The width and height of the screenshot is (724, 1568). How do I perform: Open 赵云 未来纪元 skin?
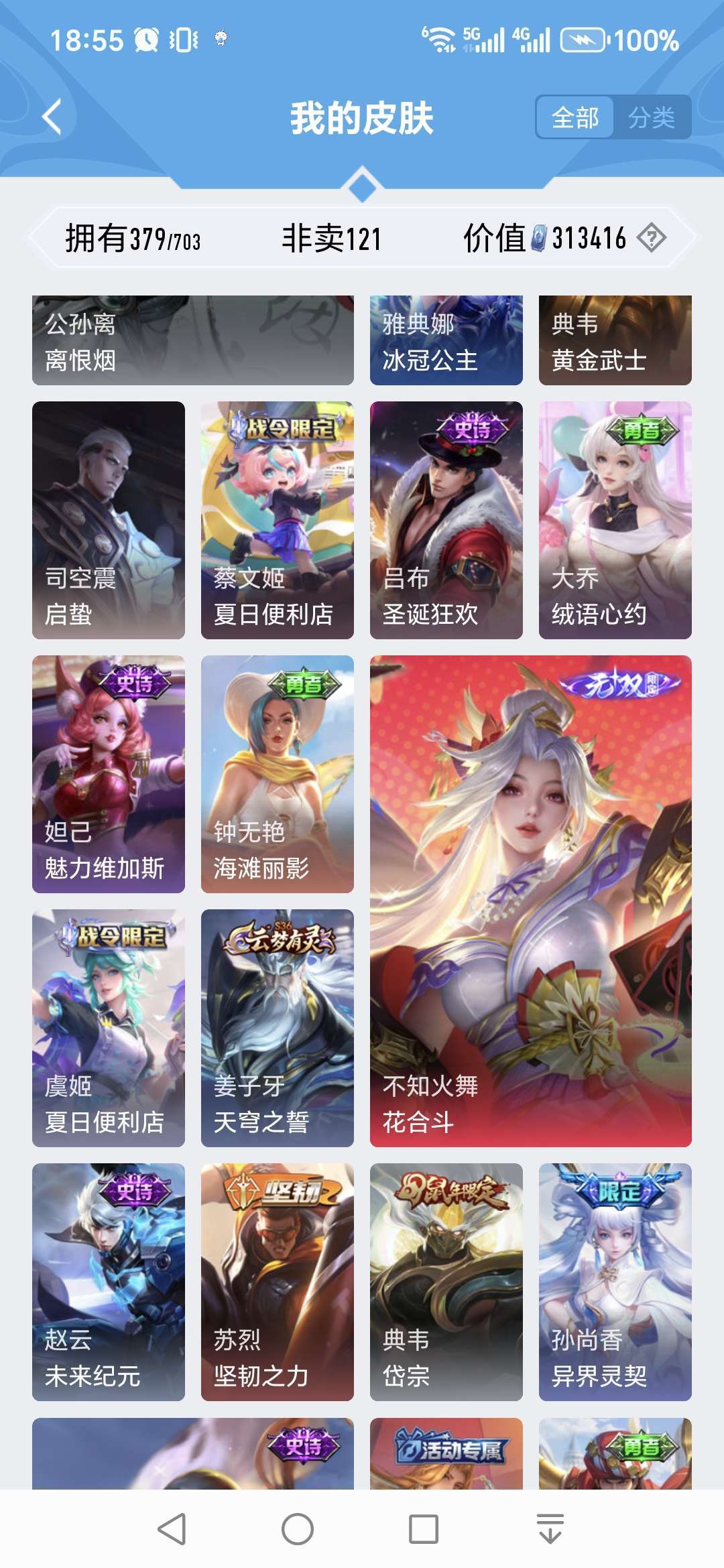[x=109, y=1281]
